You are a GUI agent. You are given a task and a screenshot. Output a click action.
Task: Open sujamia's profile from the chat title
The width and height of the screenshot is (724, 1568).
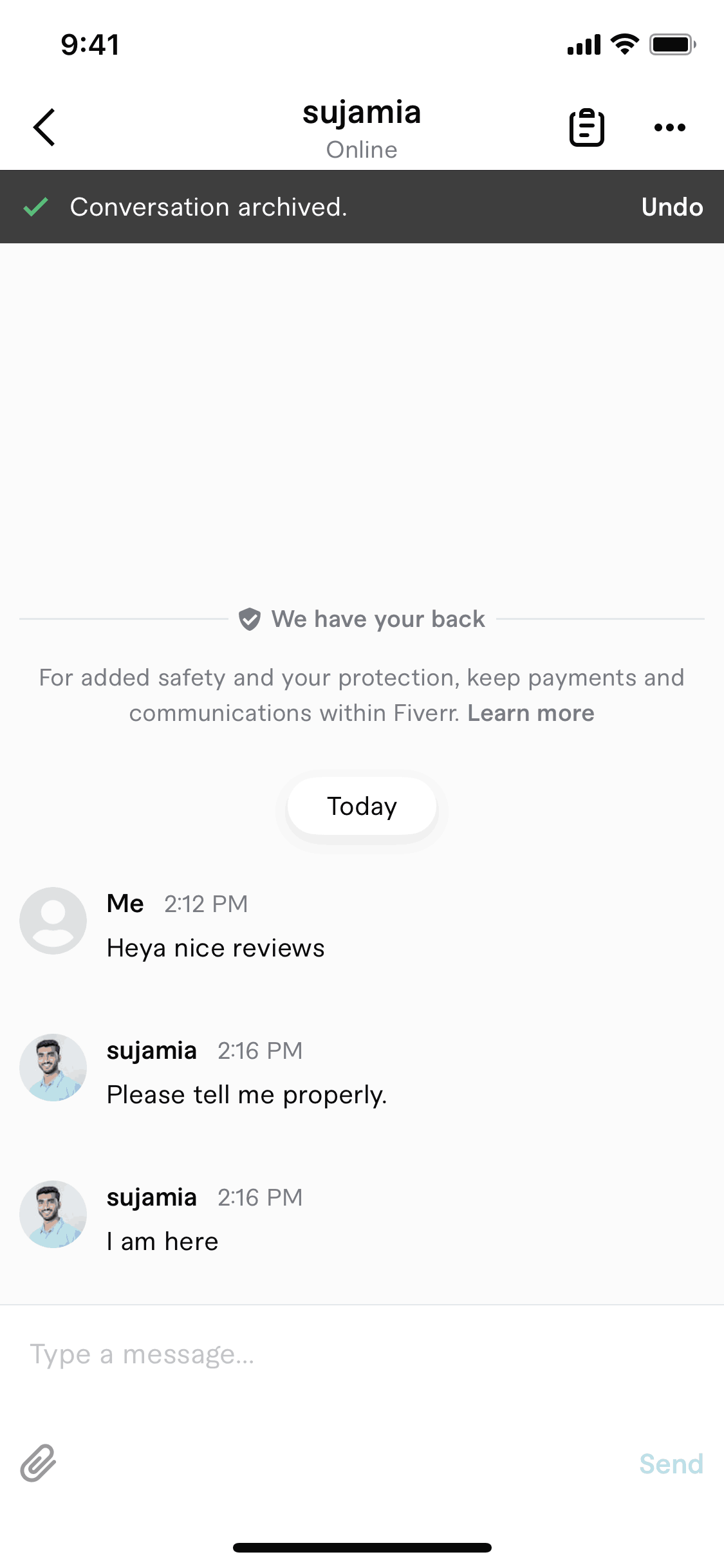click(362, 113)
